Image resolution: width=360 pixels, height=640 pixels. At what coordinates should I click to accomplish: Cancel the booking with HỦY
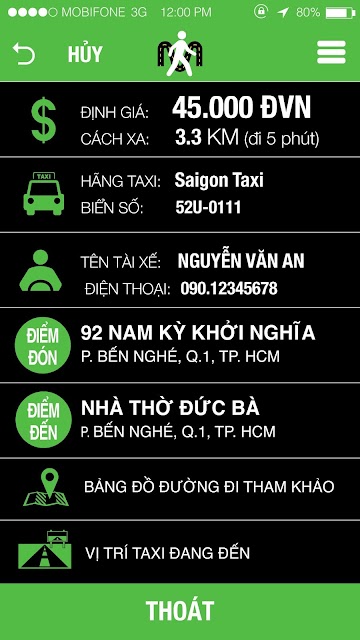85,53
